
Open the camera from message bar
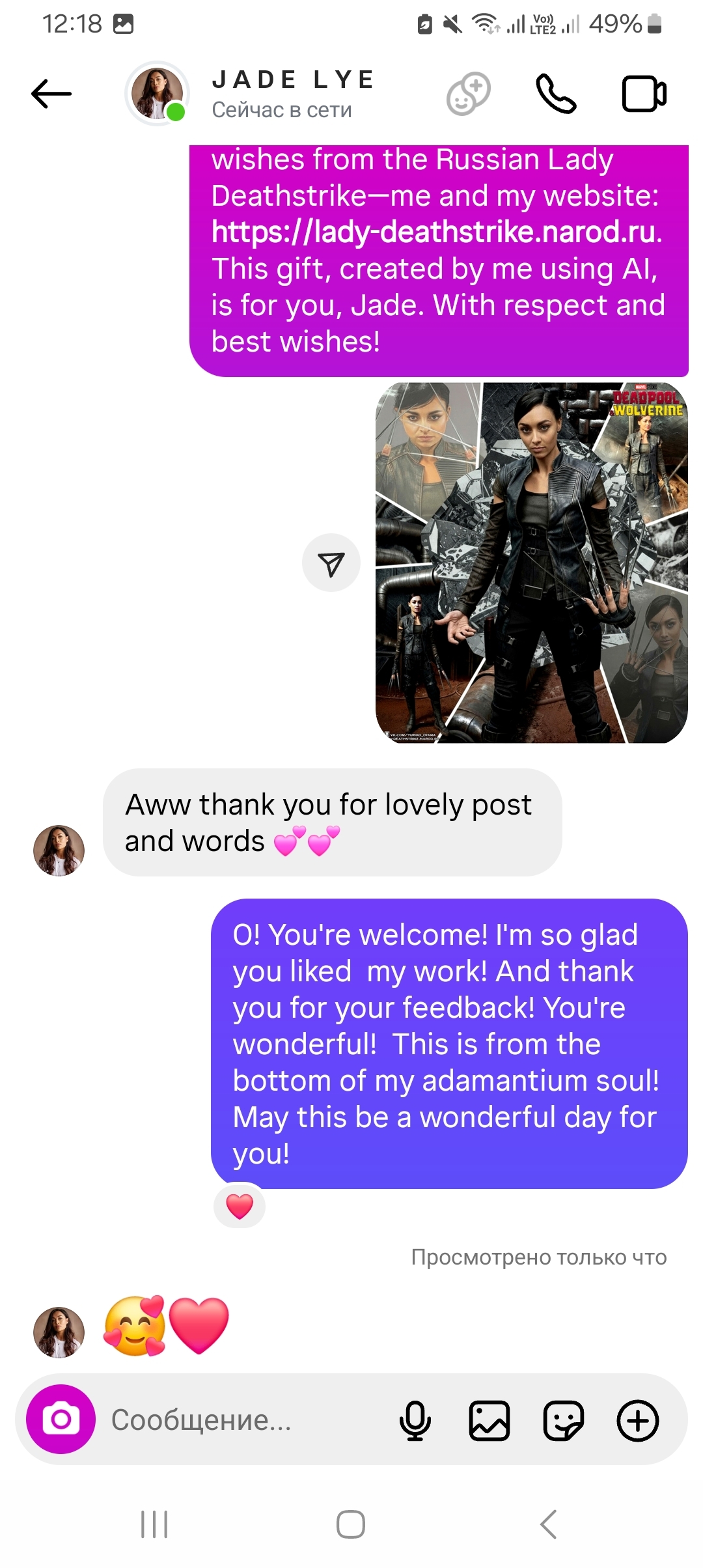pos(61,1419)
